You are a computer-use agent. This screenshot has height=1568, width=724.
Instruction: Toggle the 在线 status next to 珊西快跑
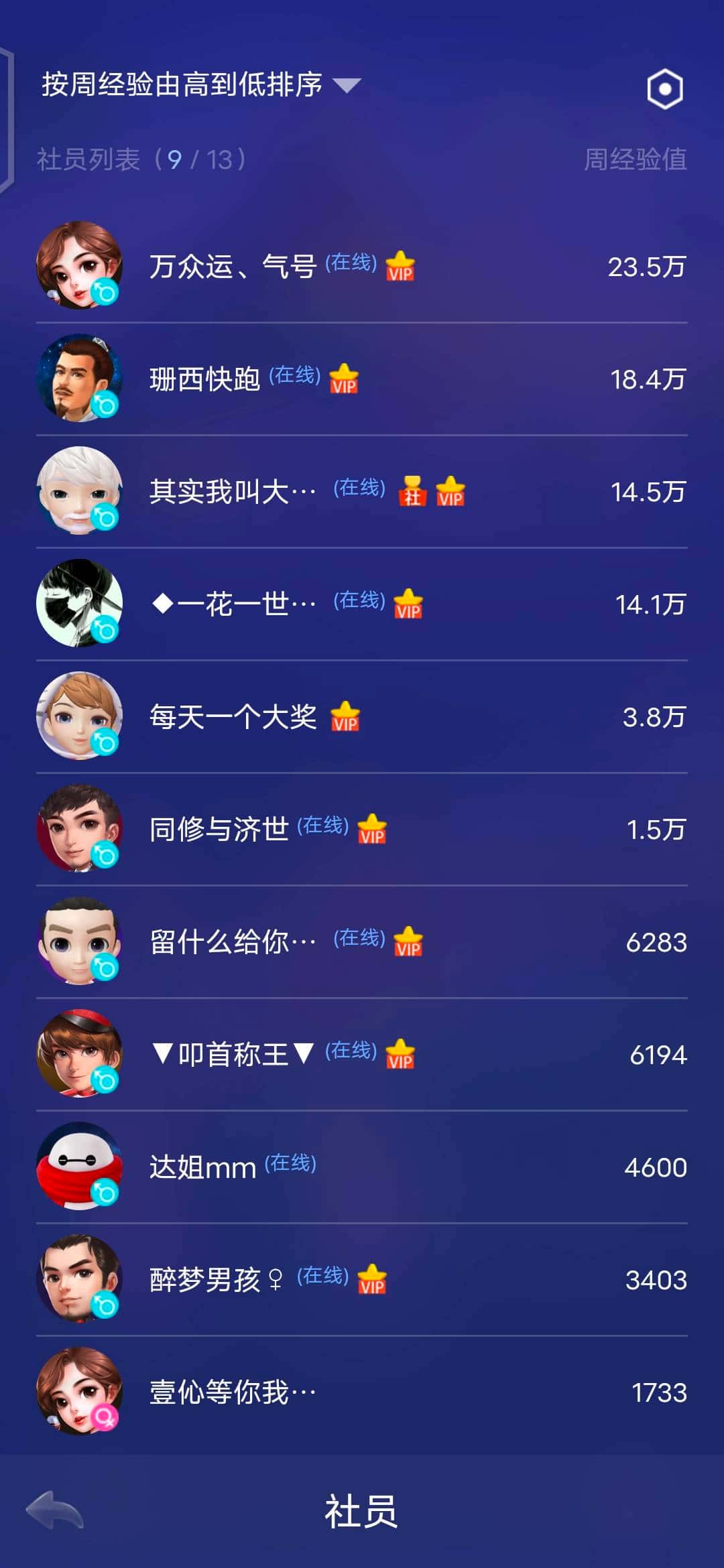(294, 375)
